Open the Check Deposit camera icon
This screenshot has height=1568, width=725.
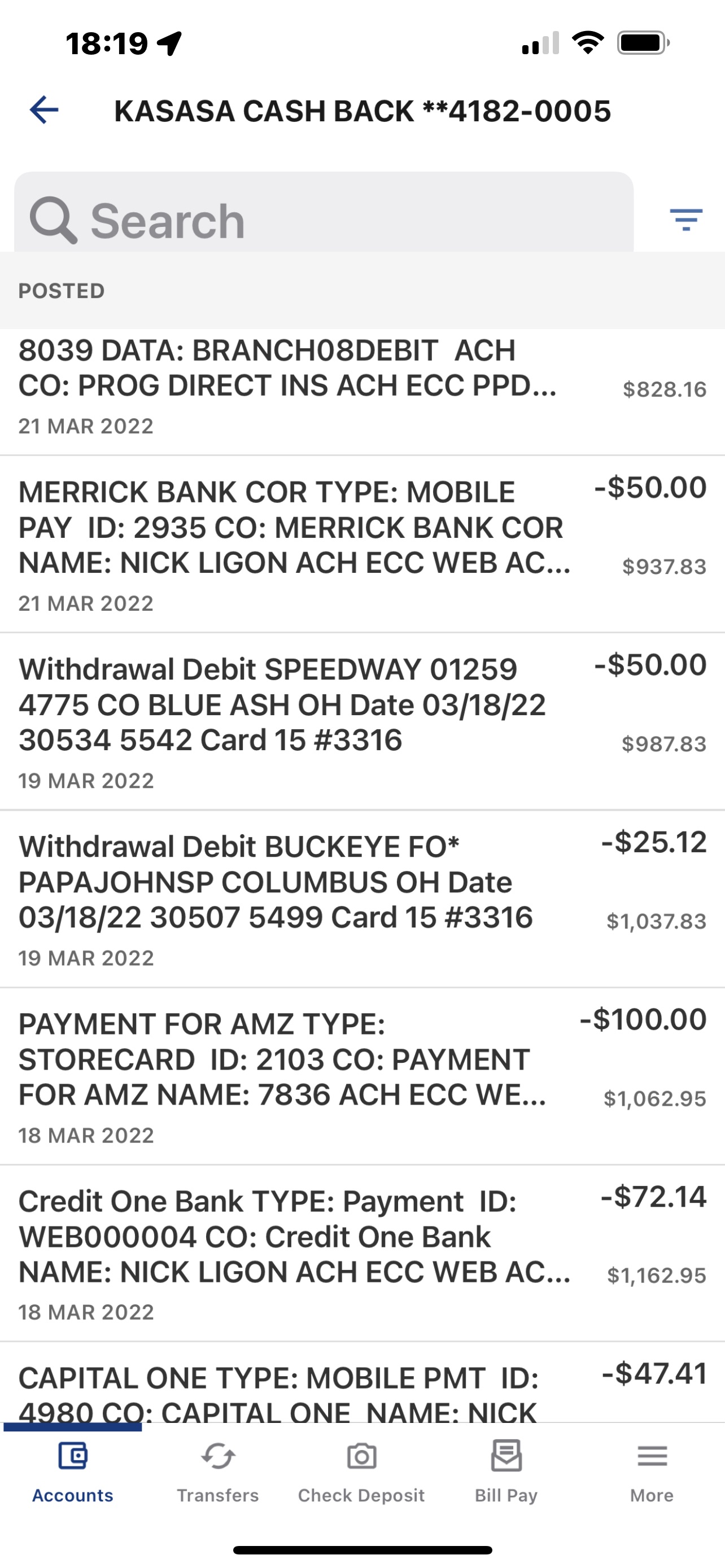coord(361,1457)
